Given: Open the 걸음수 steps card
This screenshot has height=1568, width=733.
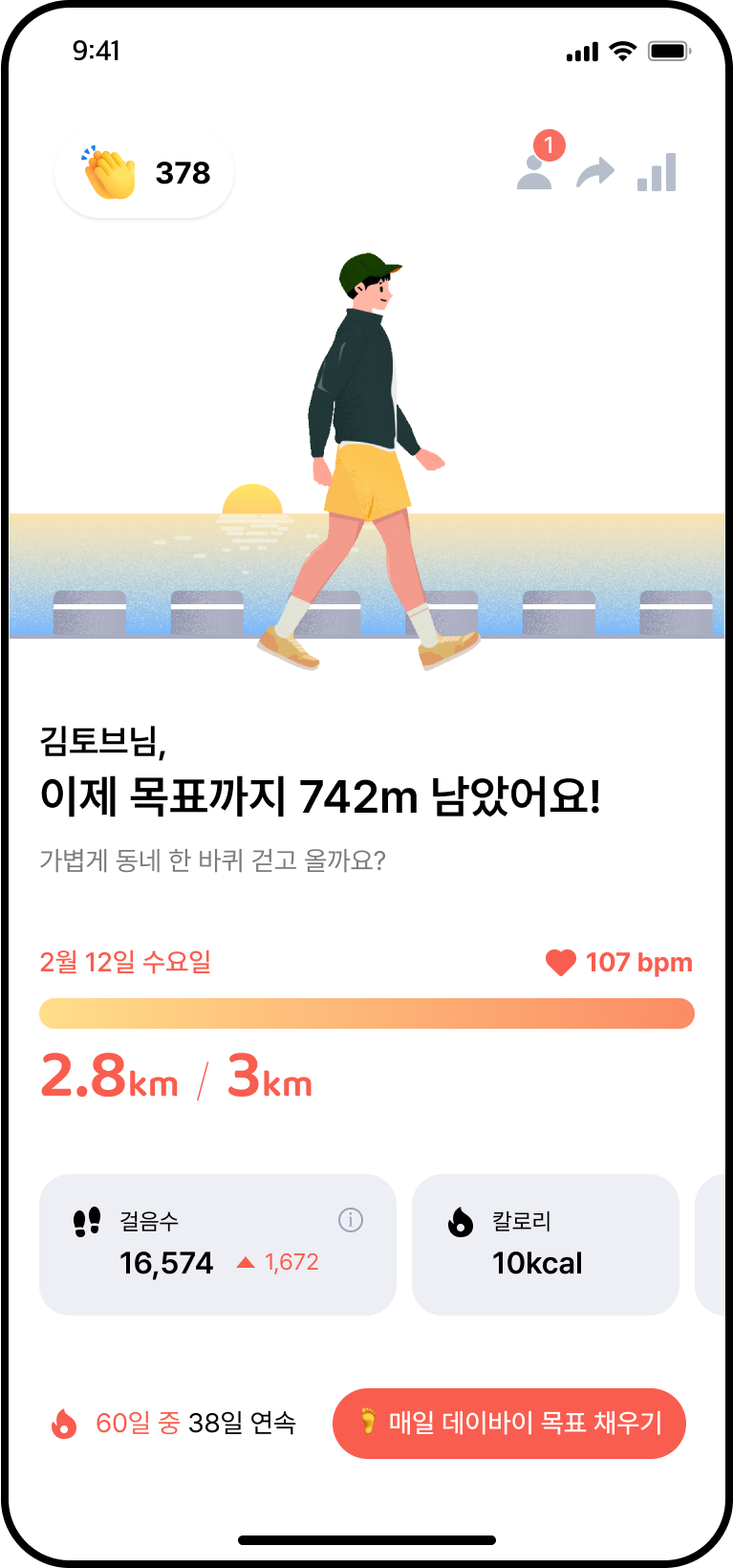Looking at the screenshot, I should coord(217,1244).
